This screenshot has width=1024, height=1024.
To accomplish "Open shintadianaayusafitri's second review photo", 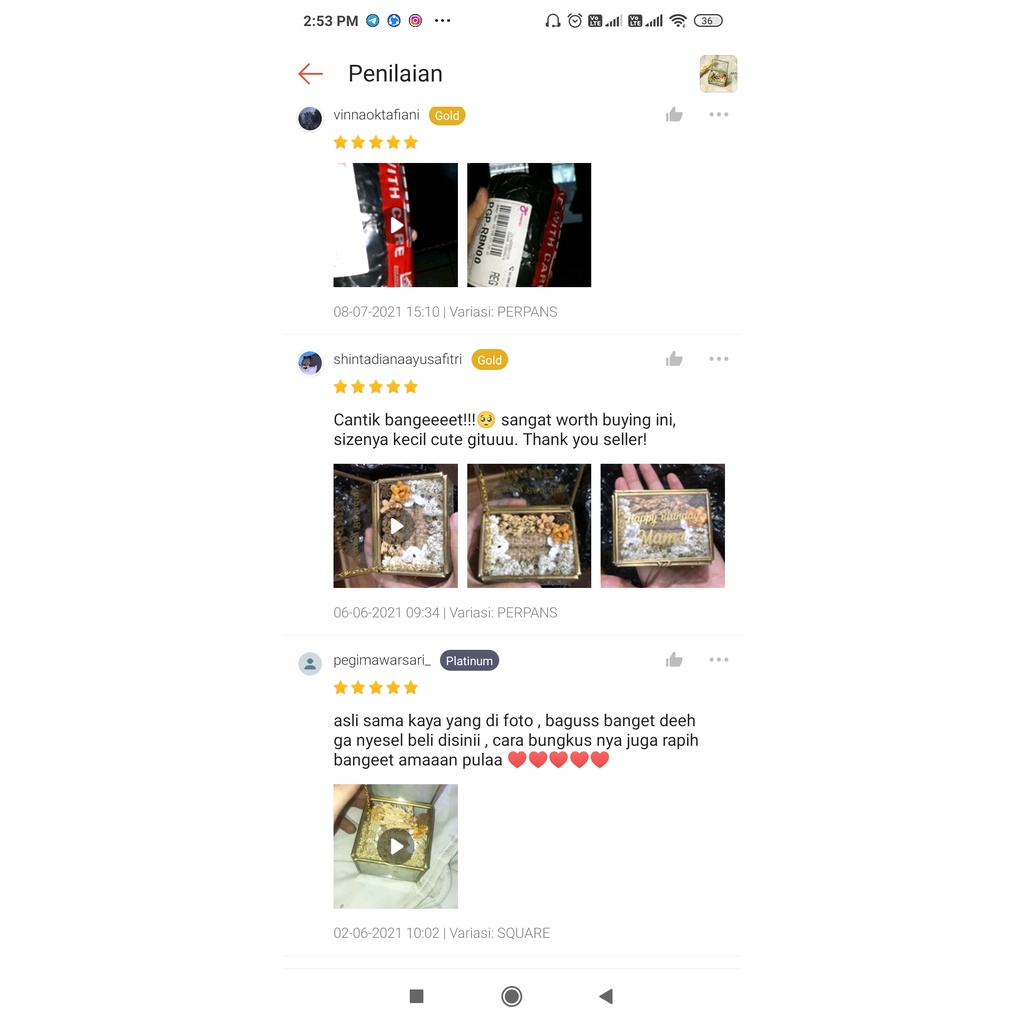I will point(529,526).
